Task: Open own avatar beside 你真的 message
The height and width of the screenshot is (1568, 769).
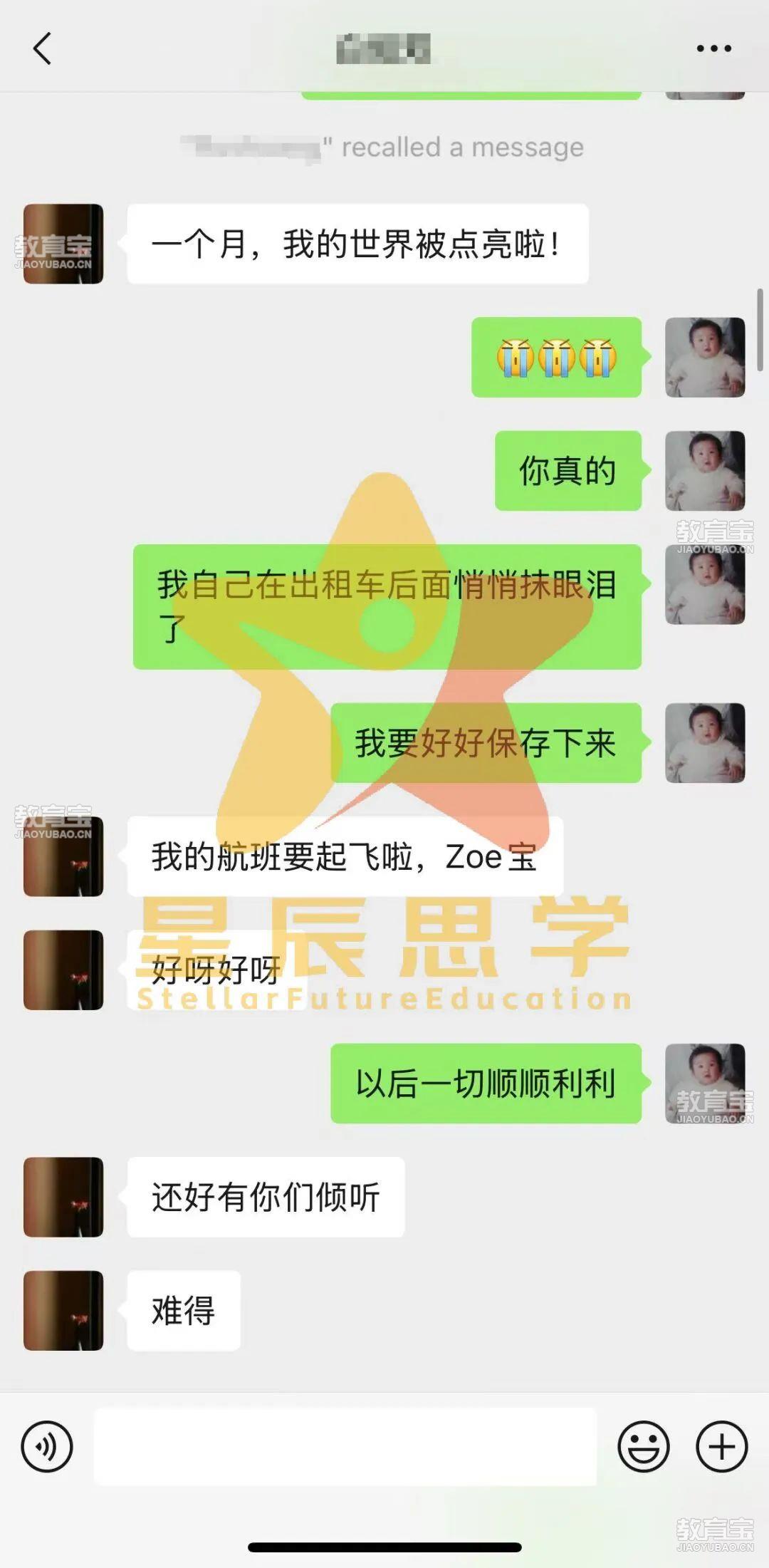Action: (x=704, y=471)
